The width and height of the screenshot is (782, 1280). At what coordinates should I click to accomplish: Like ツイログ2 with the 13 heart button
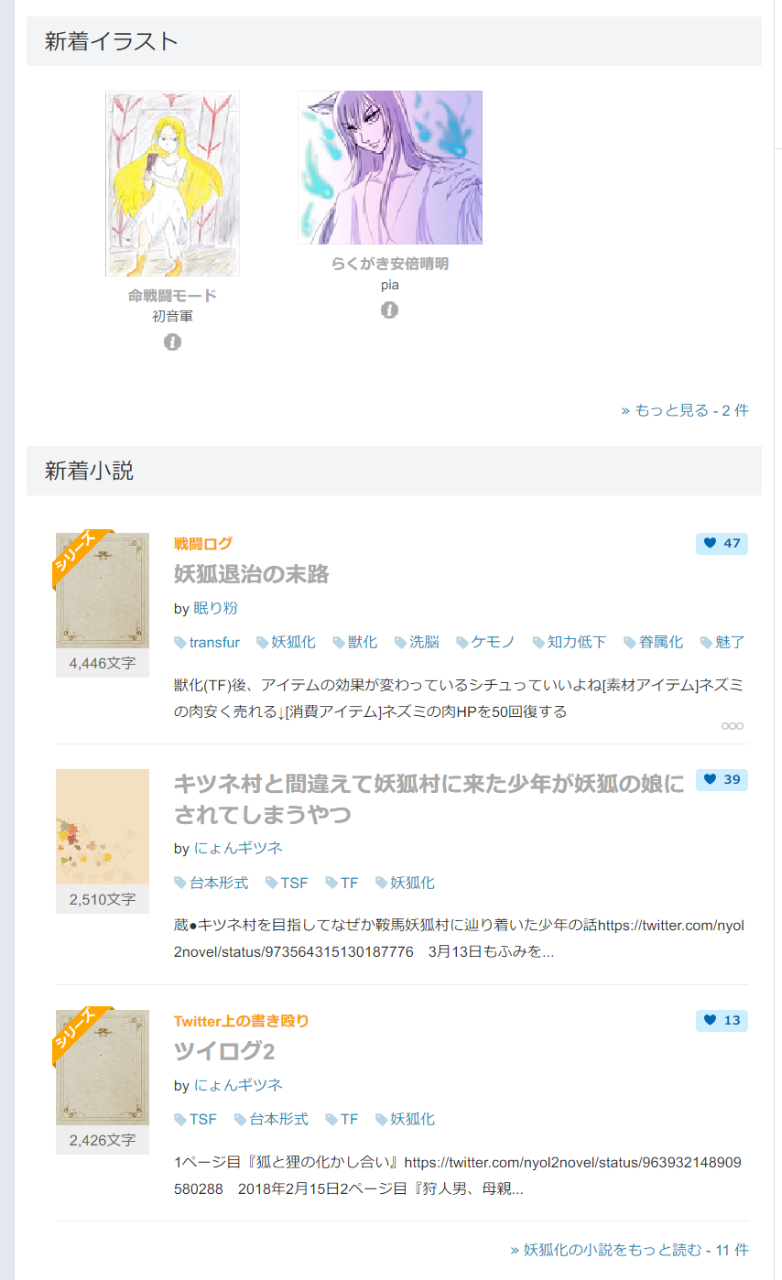click(722, 1020)
